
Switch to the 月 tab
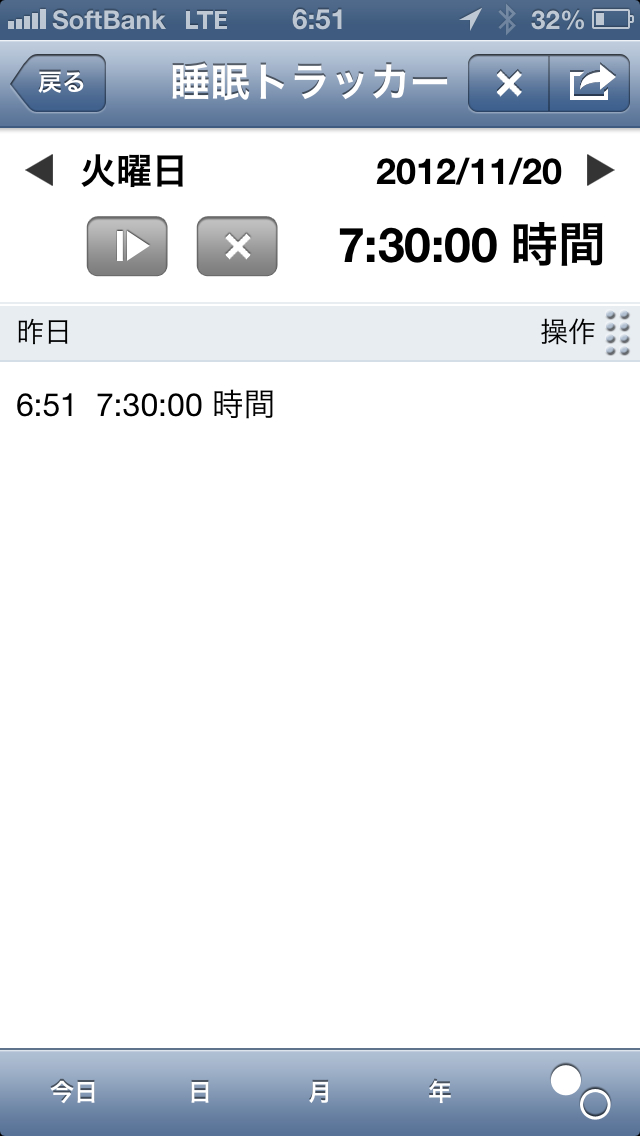320,1092
